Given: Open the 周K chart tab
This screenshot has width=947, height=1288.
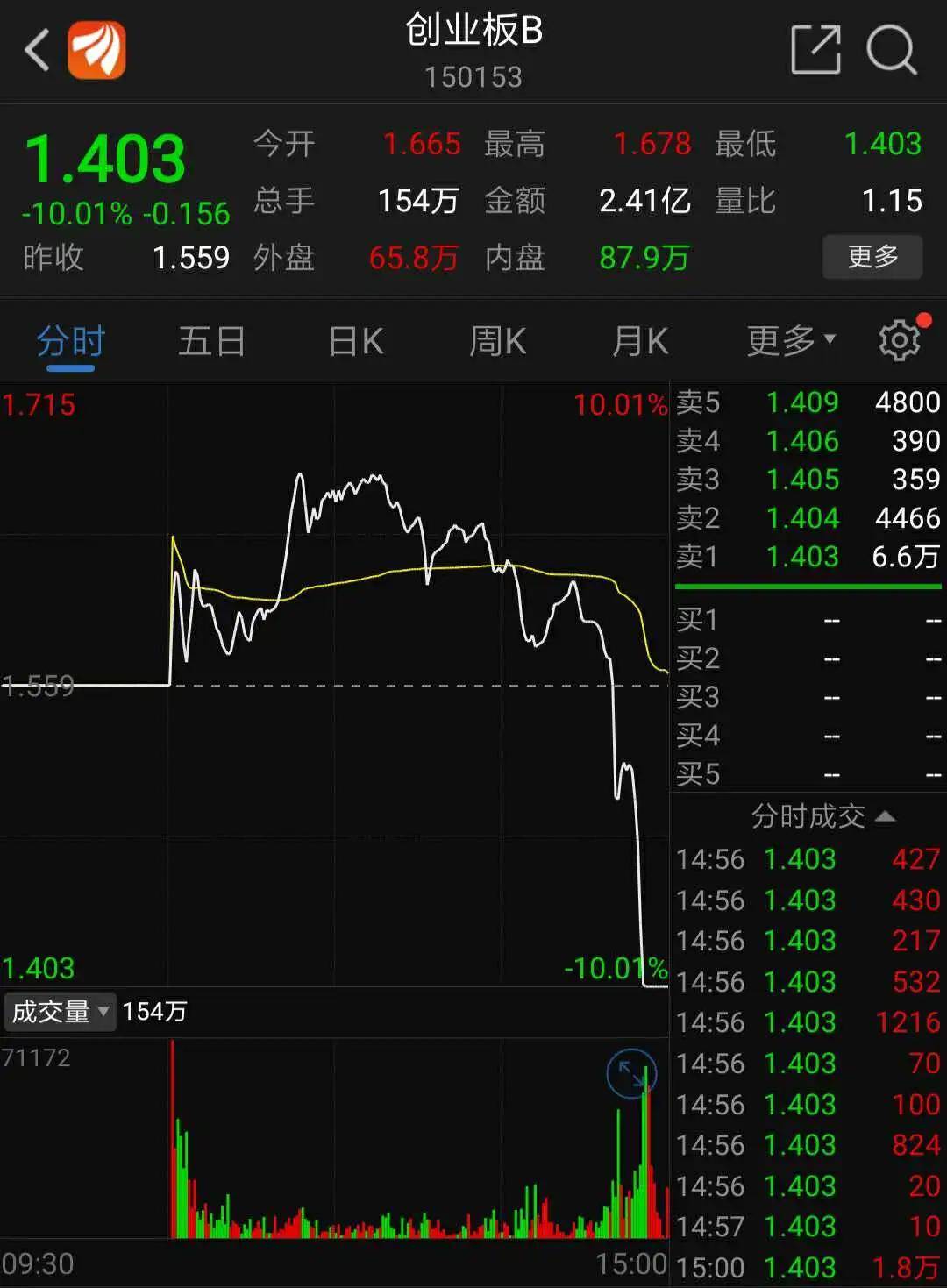Looking at the screenshot, I should 497,342.
